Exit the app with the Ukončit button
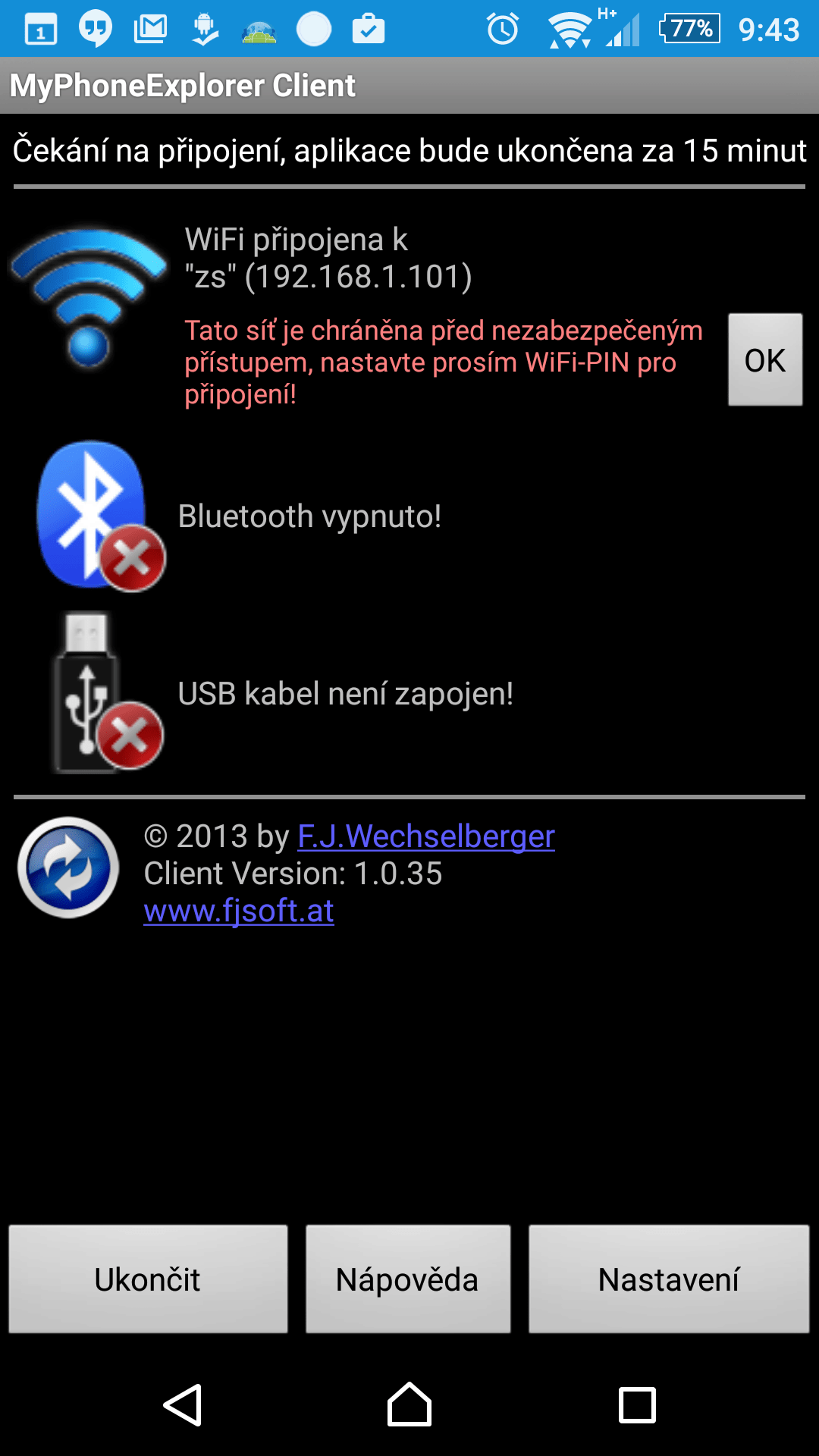 pos(148,1279)
